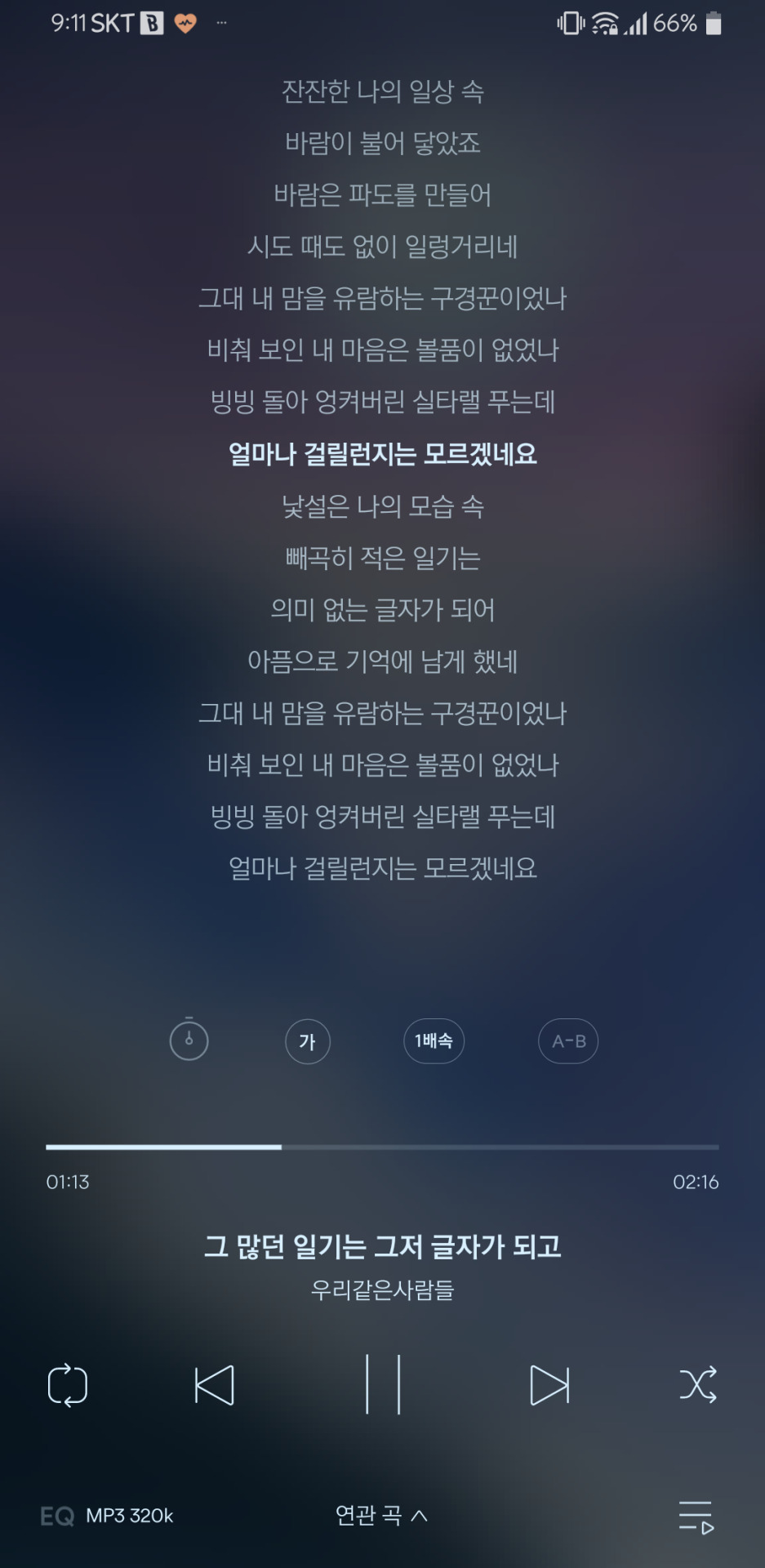Viewport: 765px width, 1568px height.
Task: Expand the 연관 곡 related songs panel
Action: point(381,1516)
